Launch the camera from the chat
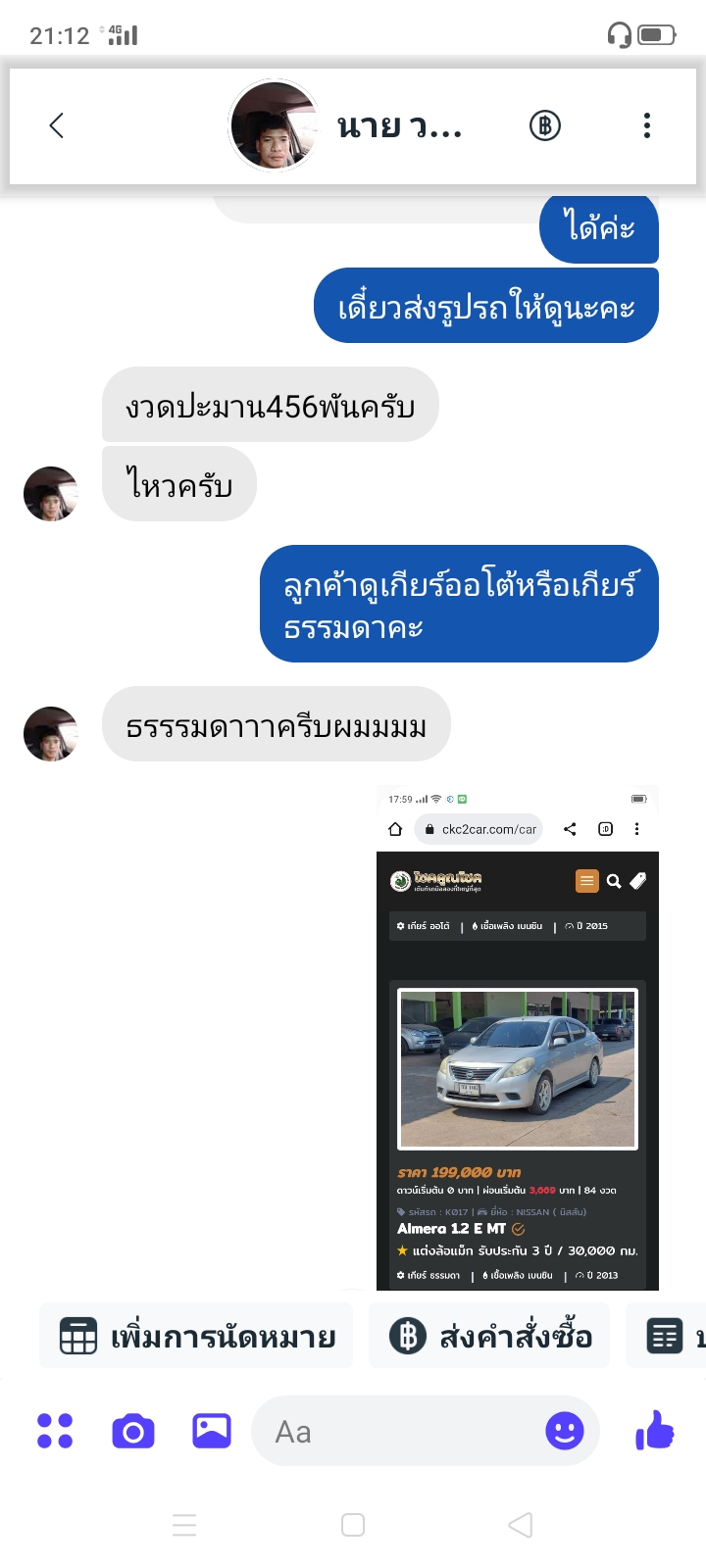The width and height of the screenshot is (706, 1568). [133, 1432]
